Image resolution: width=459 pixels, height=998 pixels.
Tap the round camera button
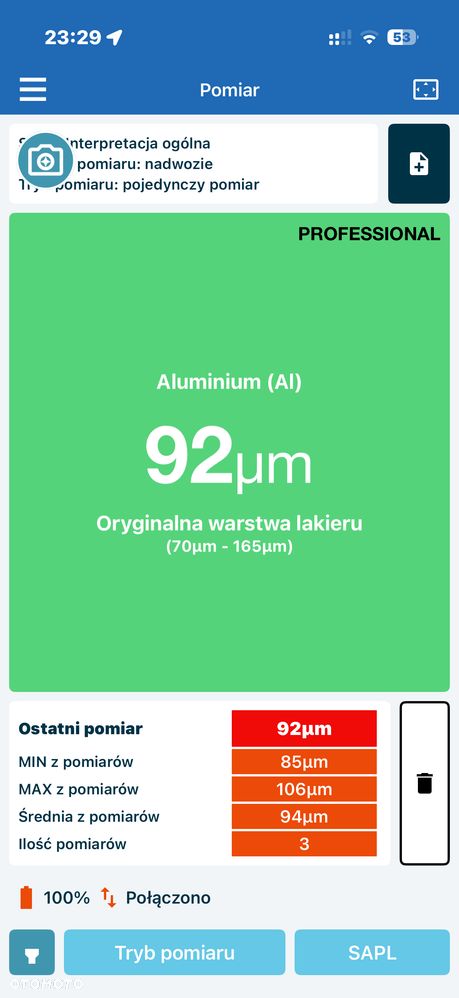(45, 160)
